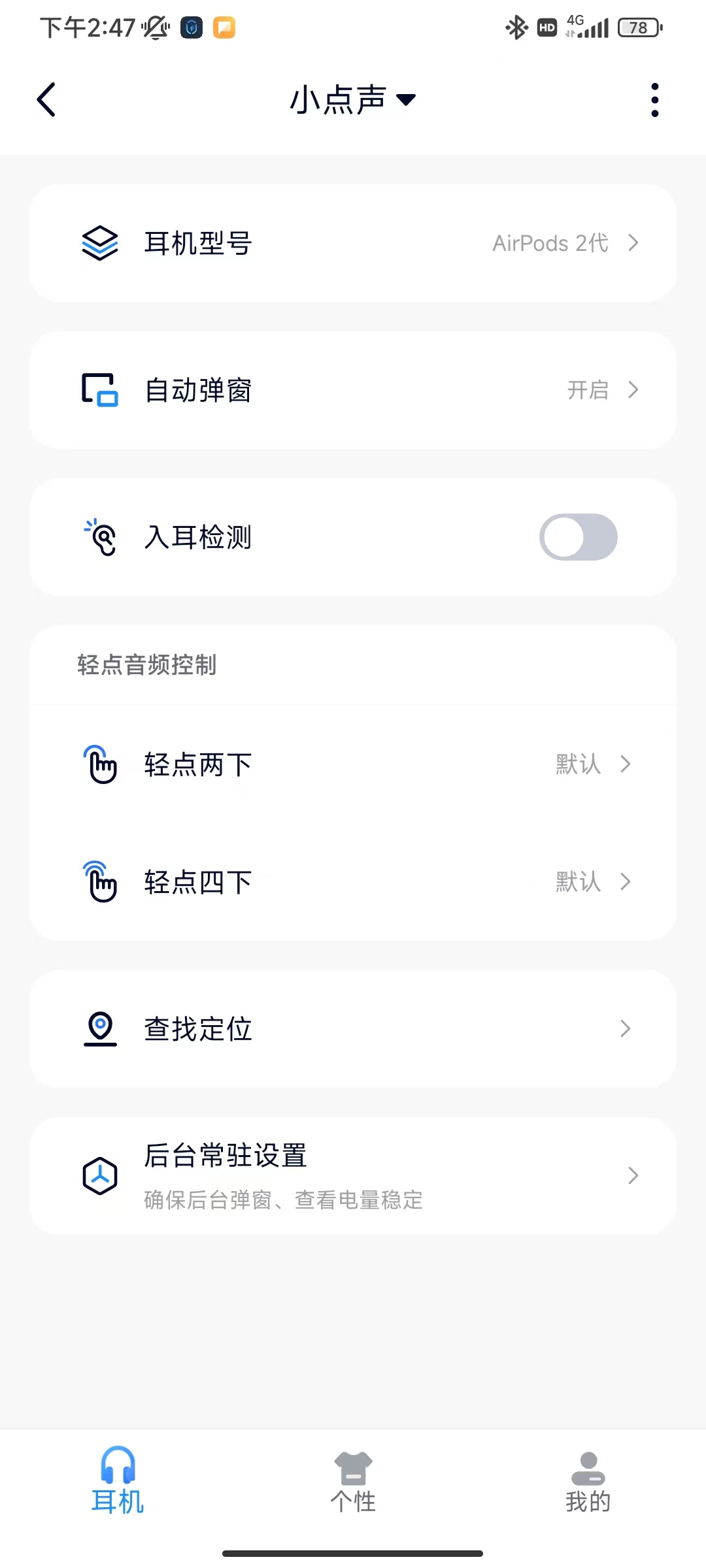706x1568 pixels.
Task: Open 轻点四下 tap control setting
Action: pos(353,882)
